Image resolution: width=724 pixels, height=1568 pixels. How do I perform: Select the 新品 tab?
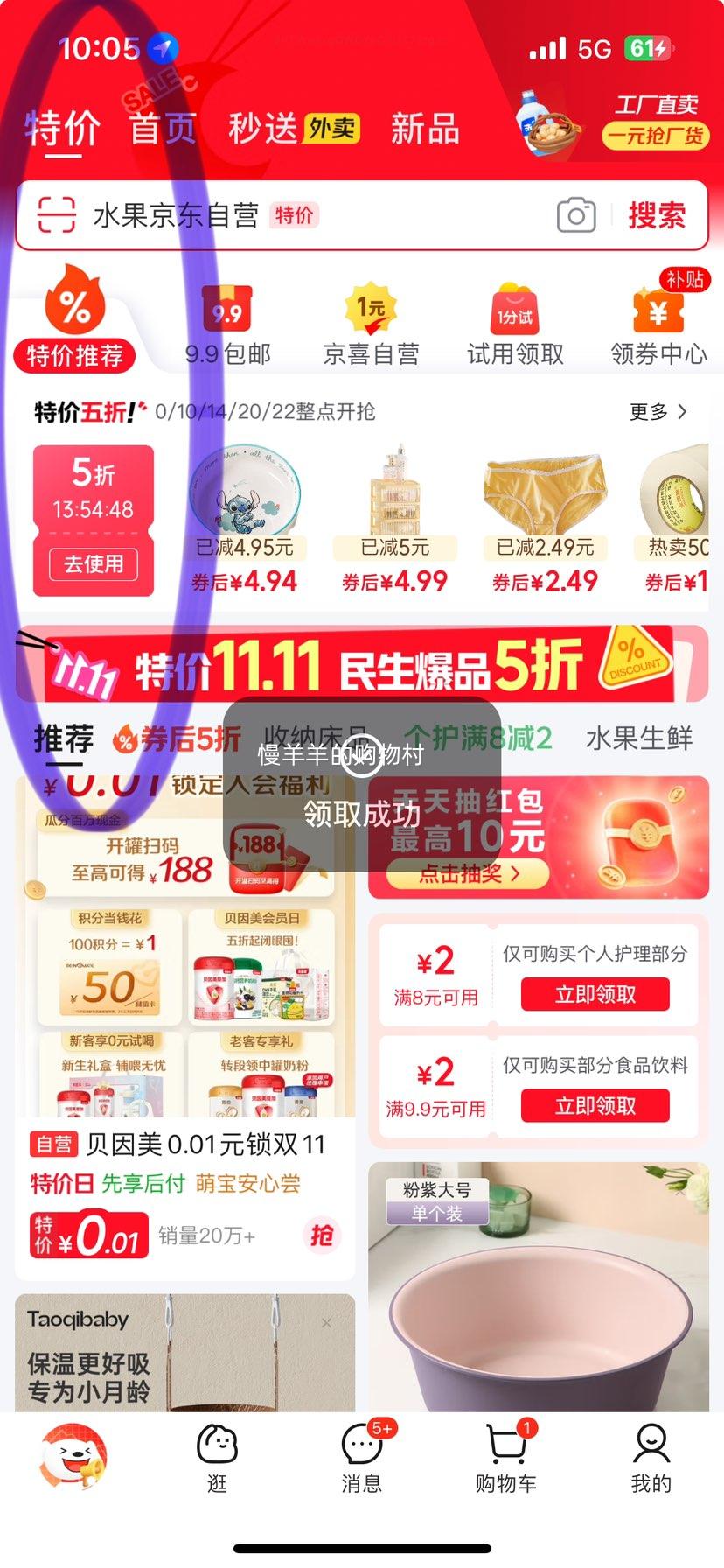pos(425,129)
